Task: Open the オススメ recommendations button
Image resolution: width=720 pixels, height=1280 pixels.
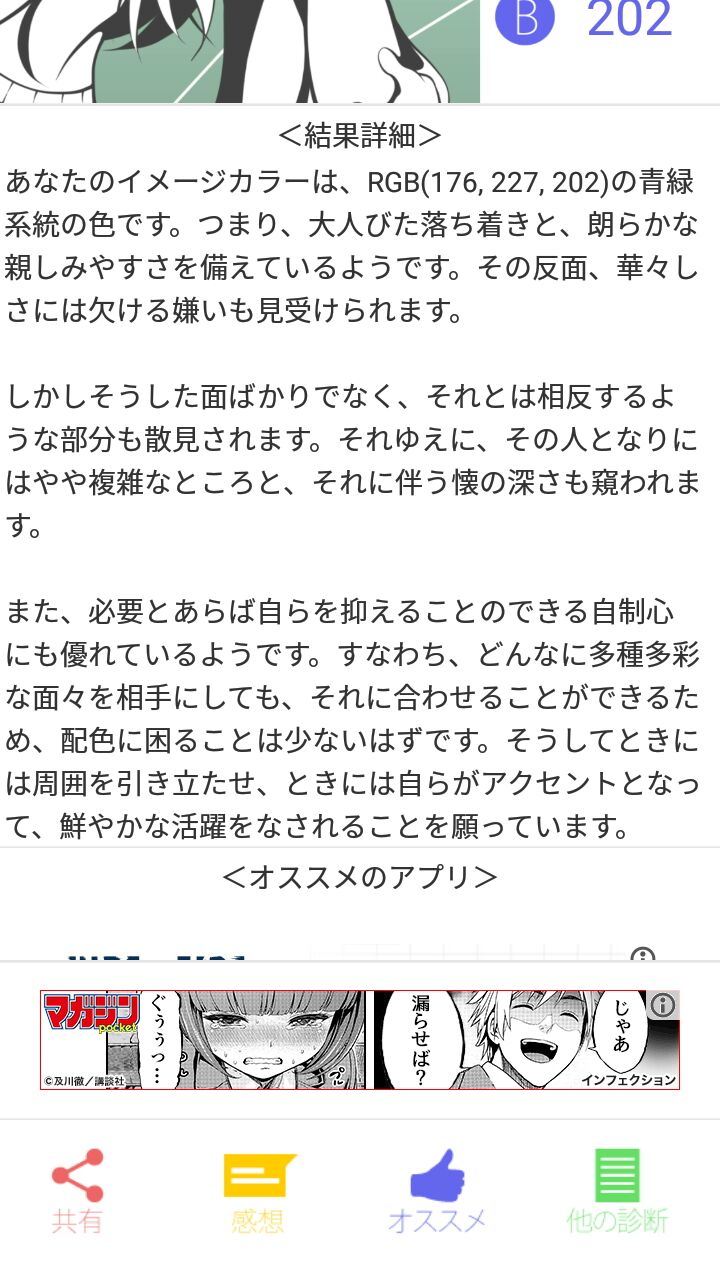Action: click(437, 1190)
